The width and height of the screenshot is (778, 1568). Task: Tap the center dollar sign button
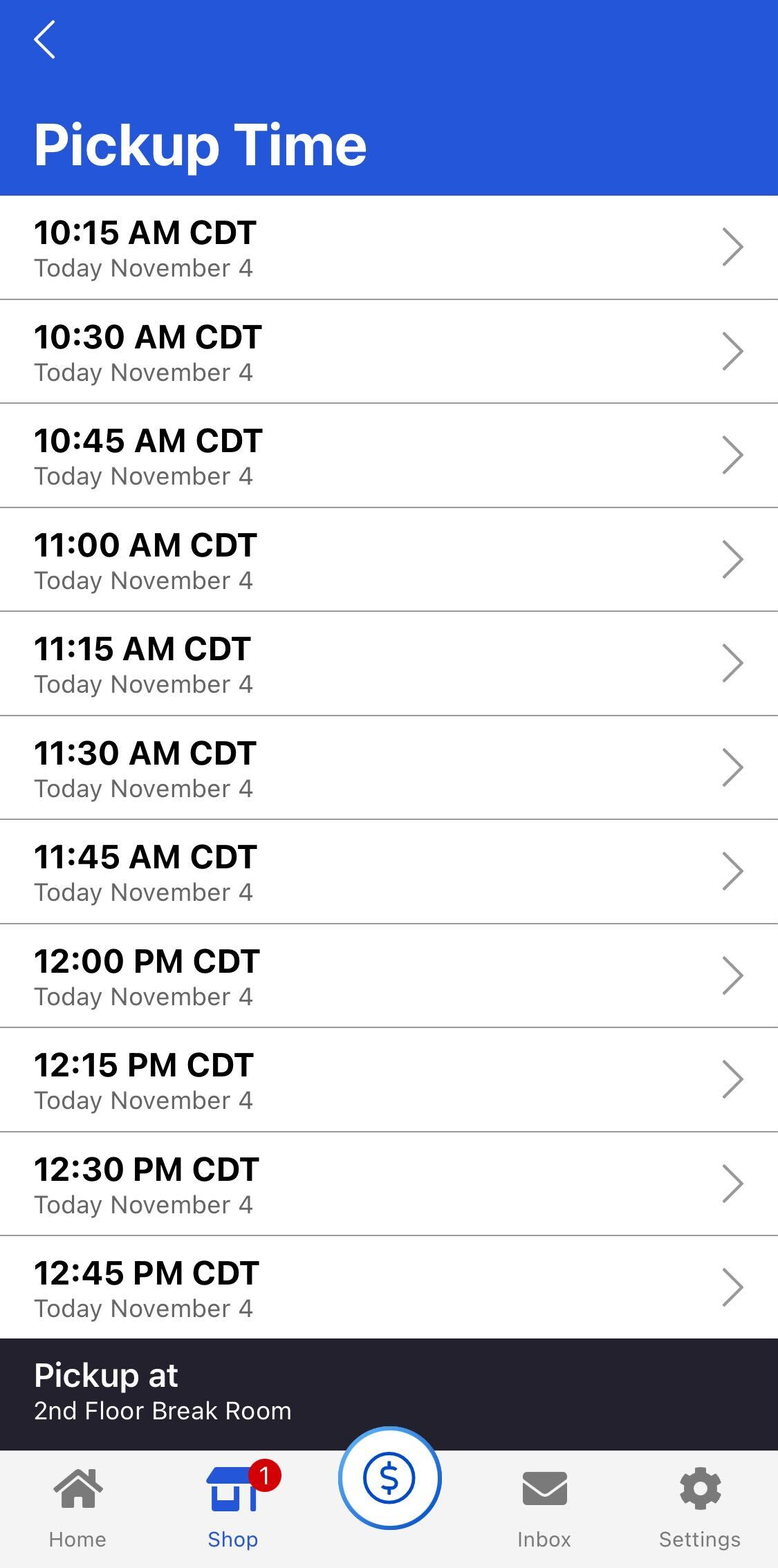[389, 1478]
